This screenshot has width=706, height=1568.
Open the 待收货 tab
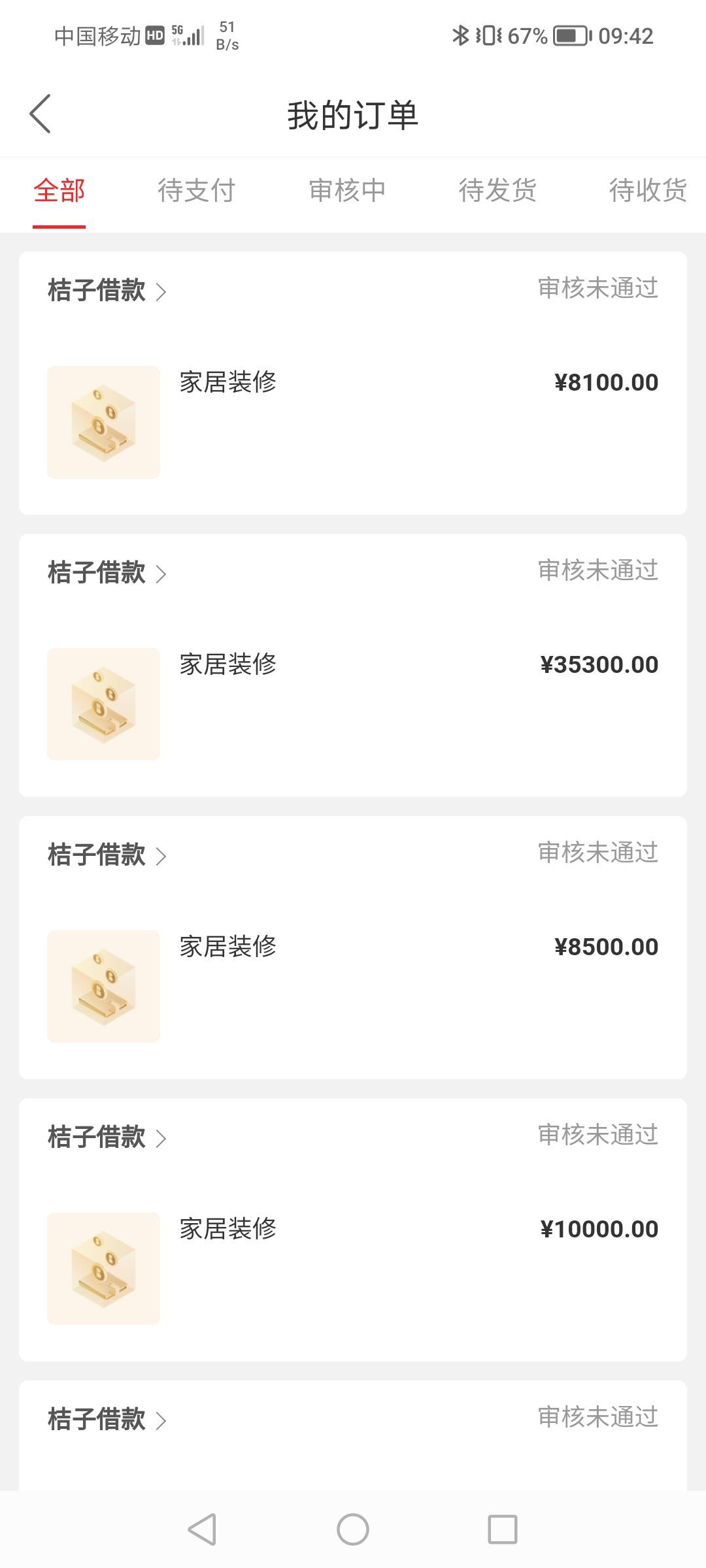point(648,191)
